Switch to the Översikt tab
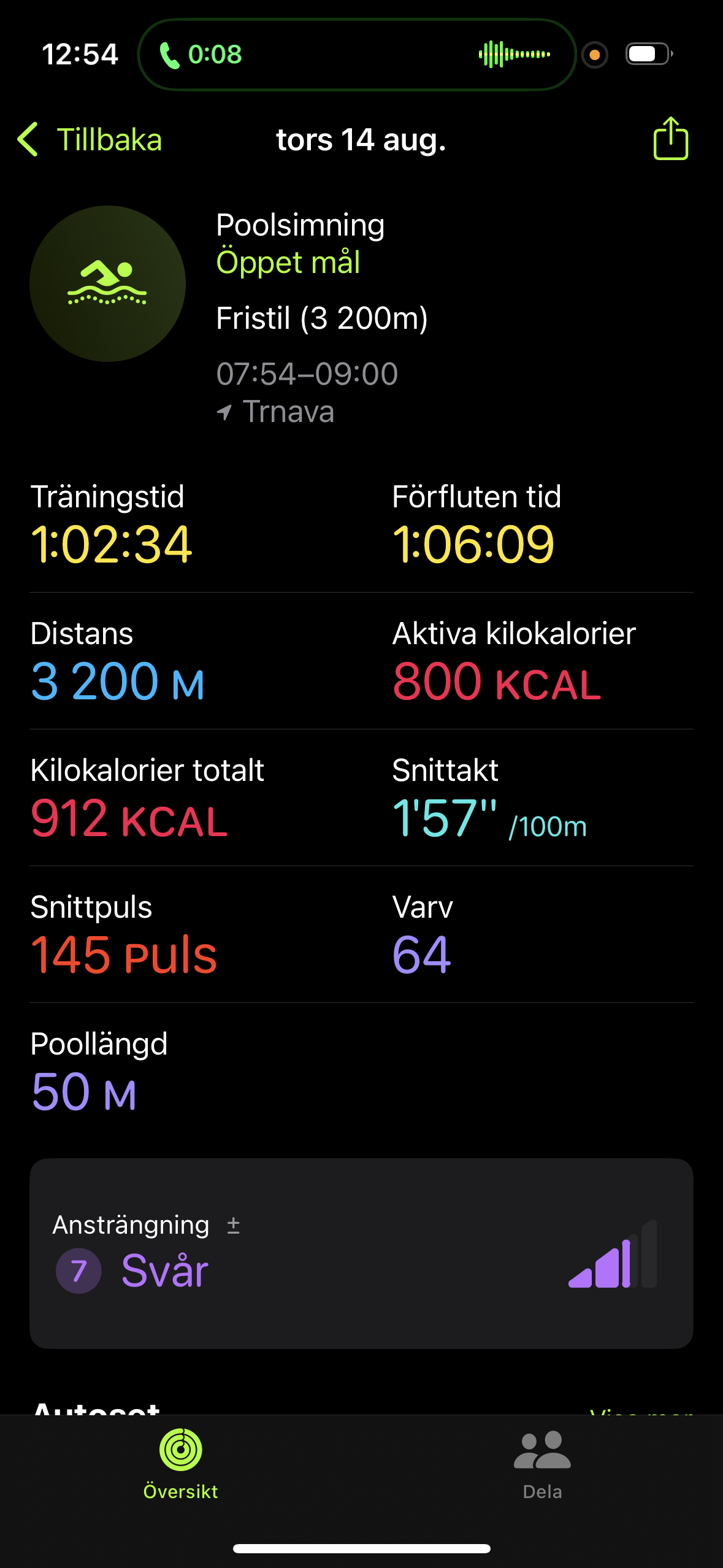The image size is (723, 1568). 180,1464
